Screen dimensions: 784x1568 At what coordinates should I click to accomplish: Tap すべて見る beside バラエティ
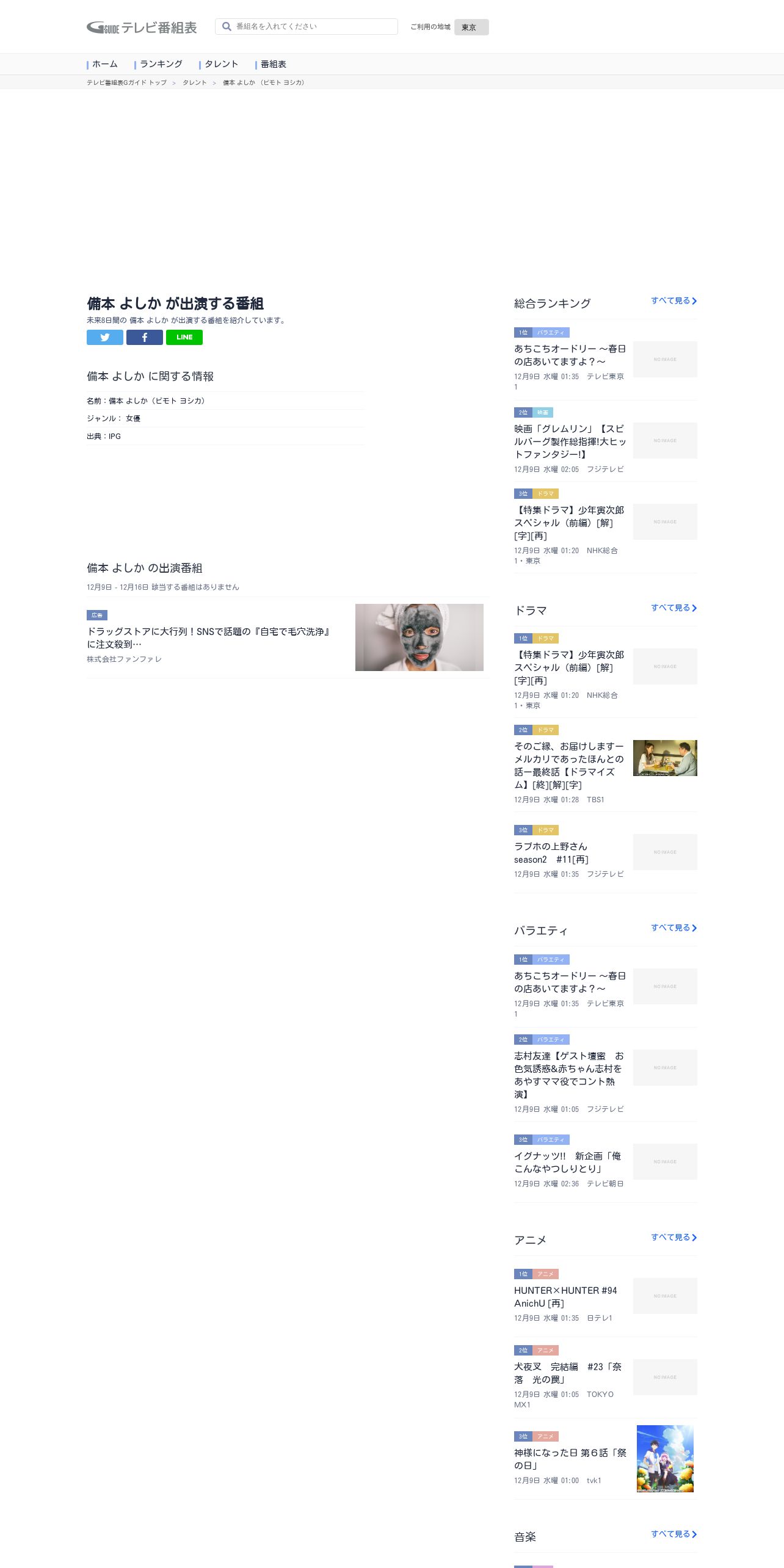pos(673,928)
